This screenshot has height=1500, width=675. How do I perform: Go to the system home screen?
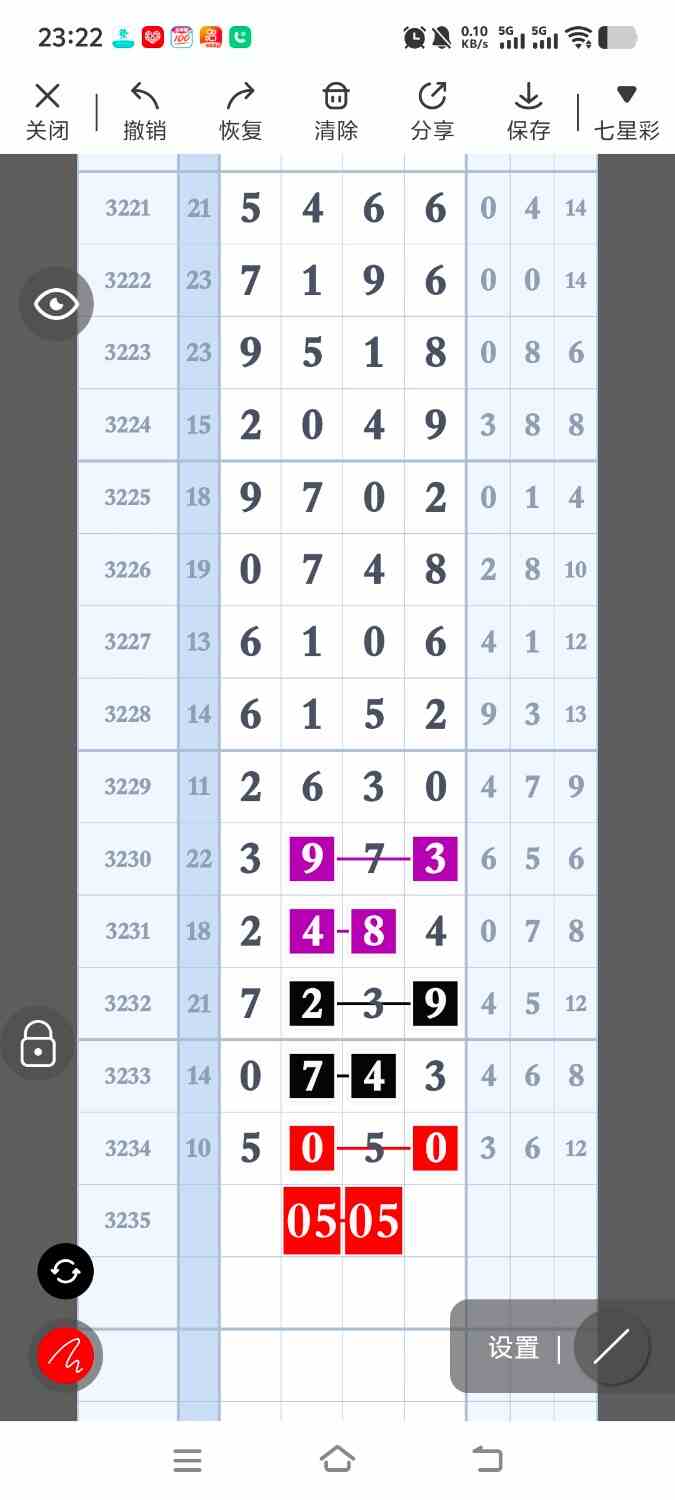tap(337, 1460)
